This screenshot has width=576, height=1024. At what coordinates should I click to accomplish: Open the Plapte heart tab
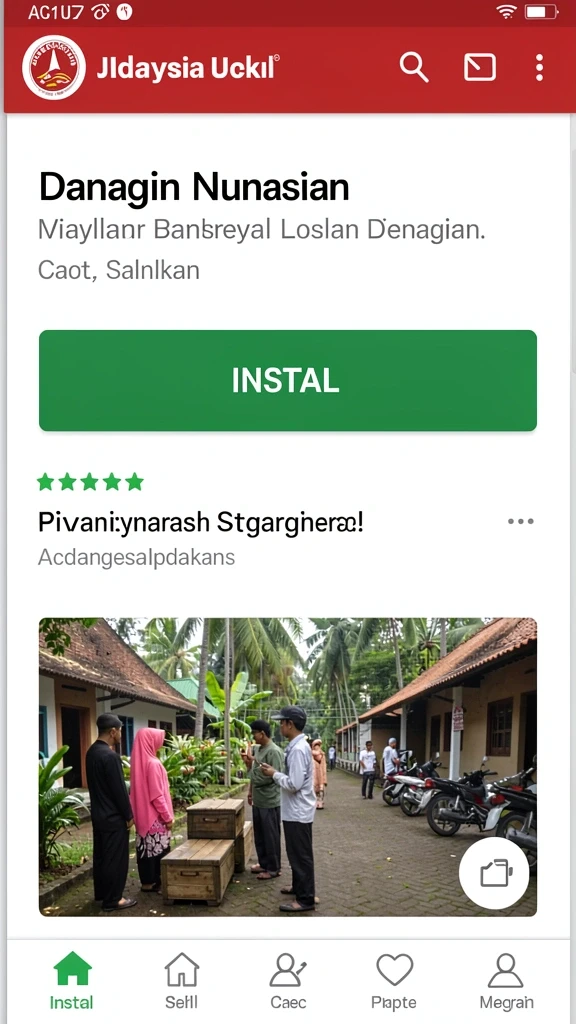(x=394, y=981)
